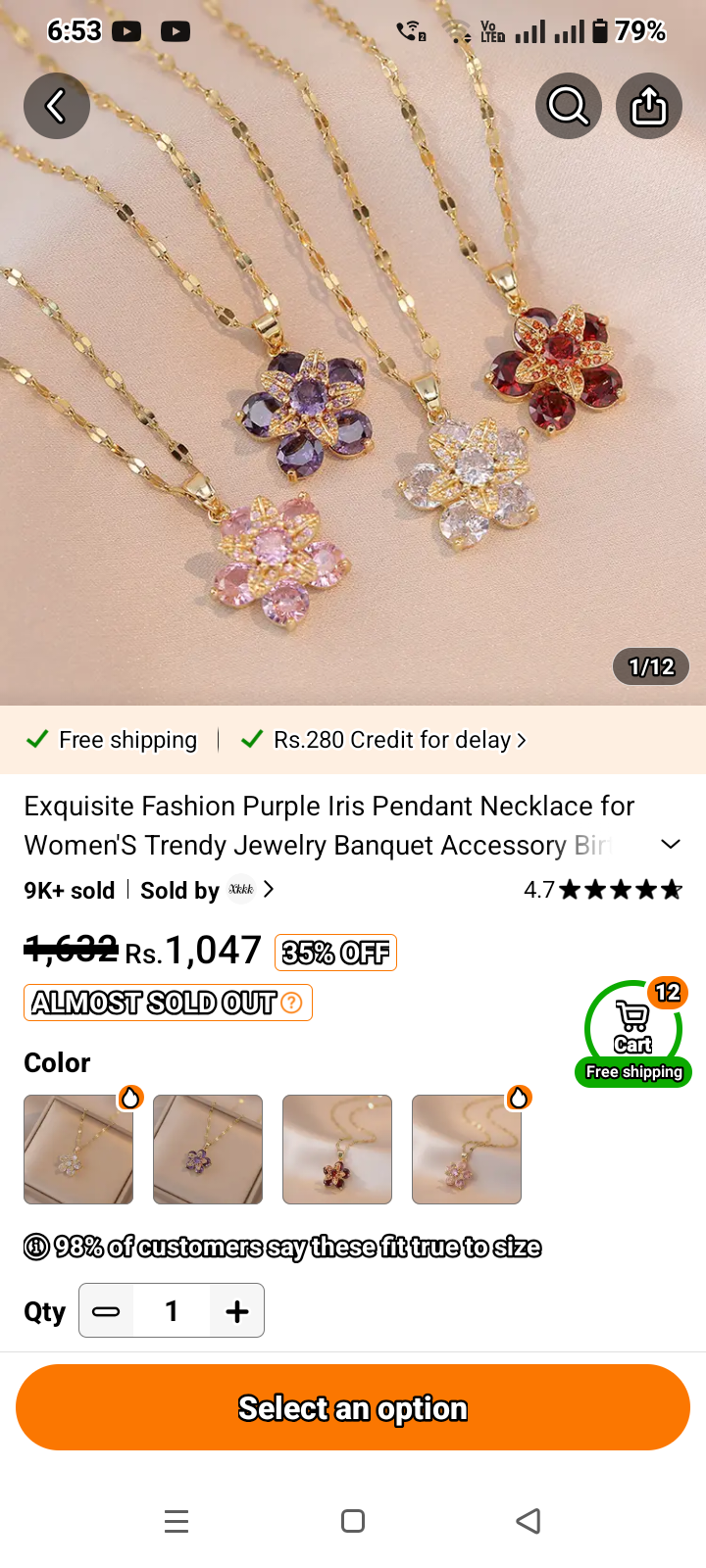Open the main product image 1/12
Viewport: 706px width, 1568px height.
tap(353, 392)
